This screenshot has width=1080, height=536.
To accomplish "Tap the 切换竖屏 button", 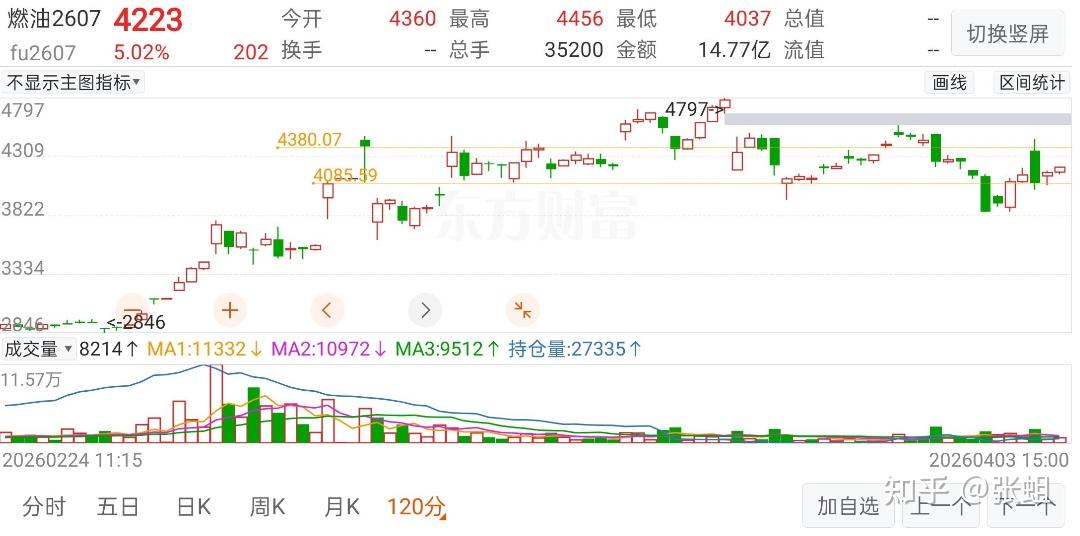I will tap(1007, 34).
